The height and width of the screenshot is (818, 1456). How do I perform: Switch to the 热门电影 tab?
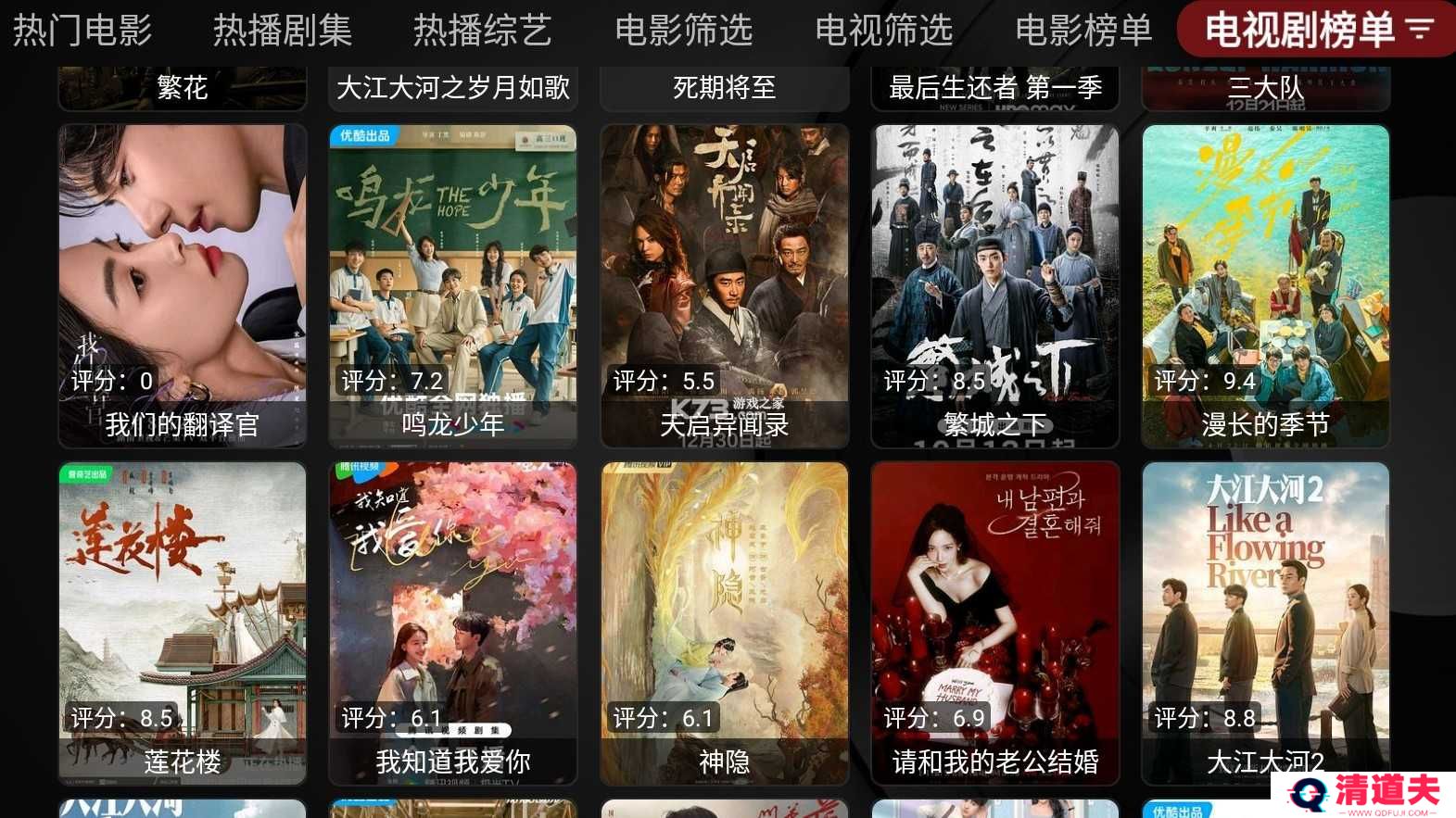[82, 31]
